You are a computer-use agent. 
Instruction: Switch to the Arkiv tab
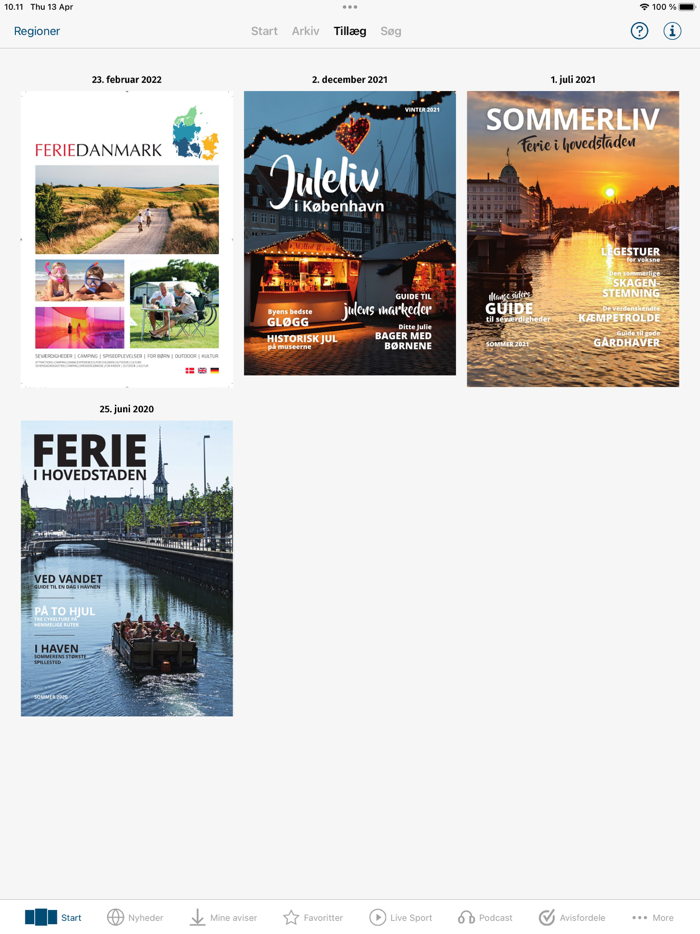305,31
